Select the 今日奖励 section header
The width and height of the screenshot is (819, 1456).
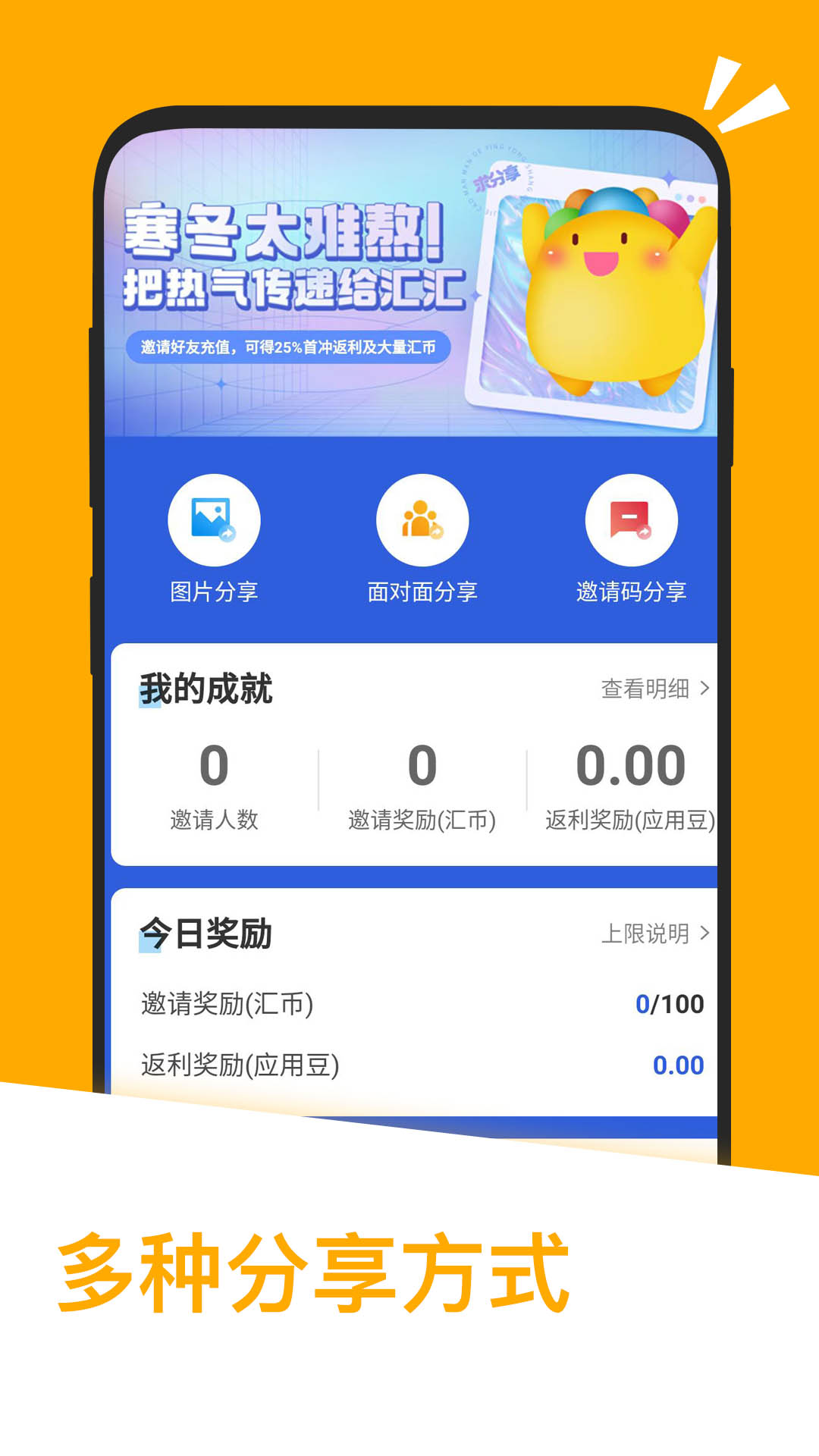pos(205,934)
